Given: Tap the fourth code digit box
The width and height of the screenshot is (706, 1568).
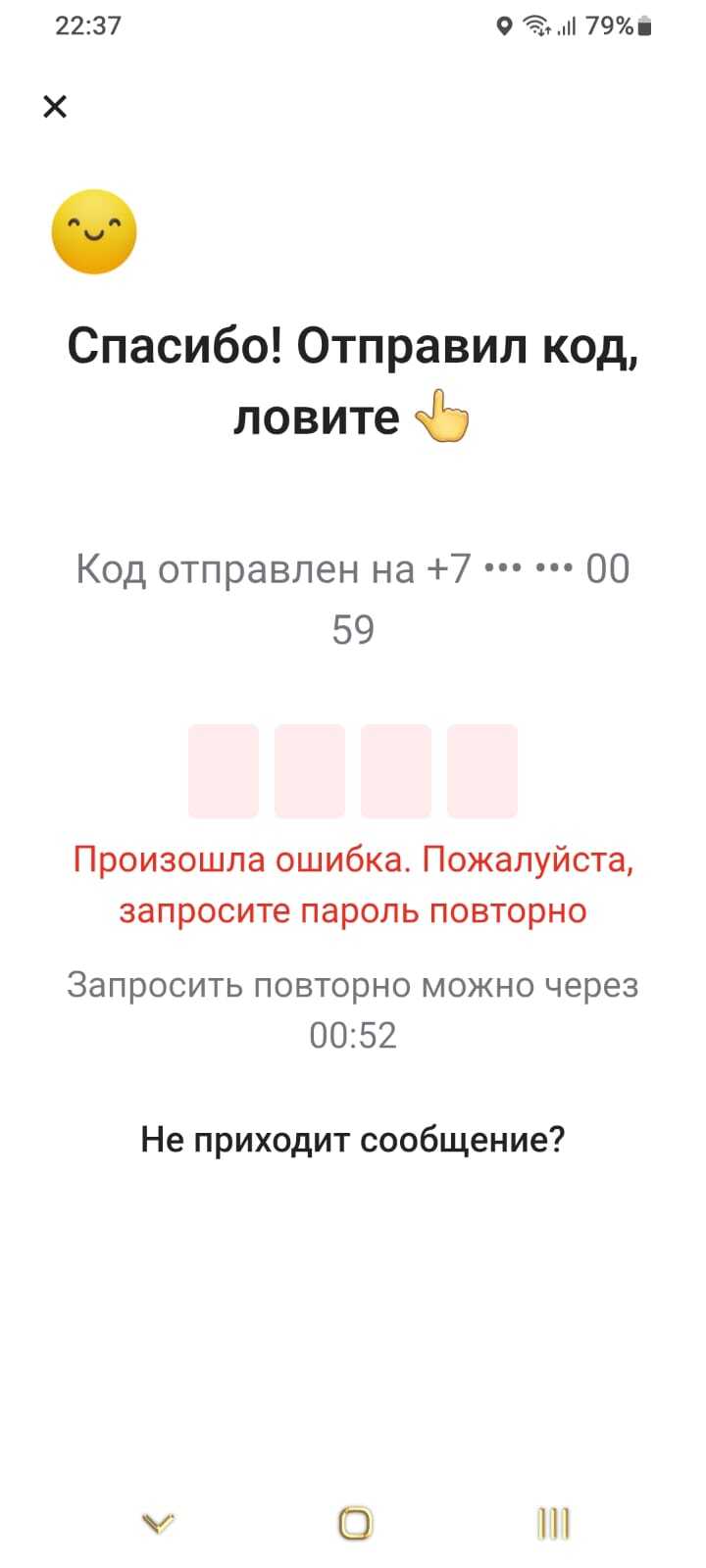Looking at the screenshot, I should (482, 771).
